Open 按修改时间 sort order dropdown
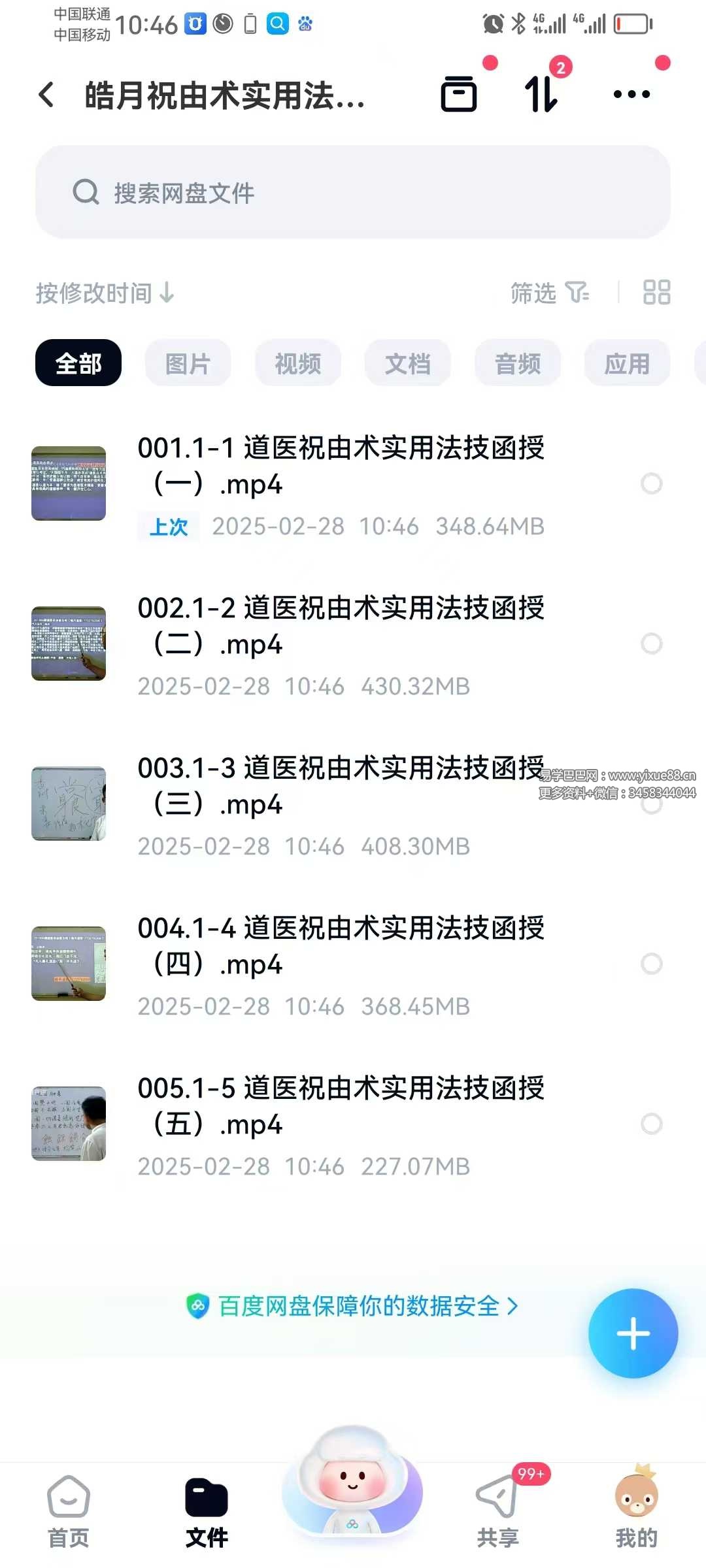The width and height of the screenshot is (706, 1568). [x=103, y=293]
